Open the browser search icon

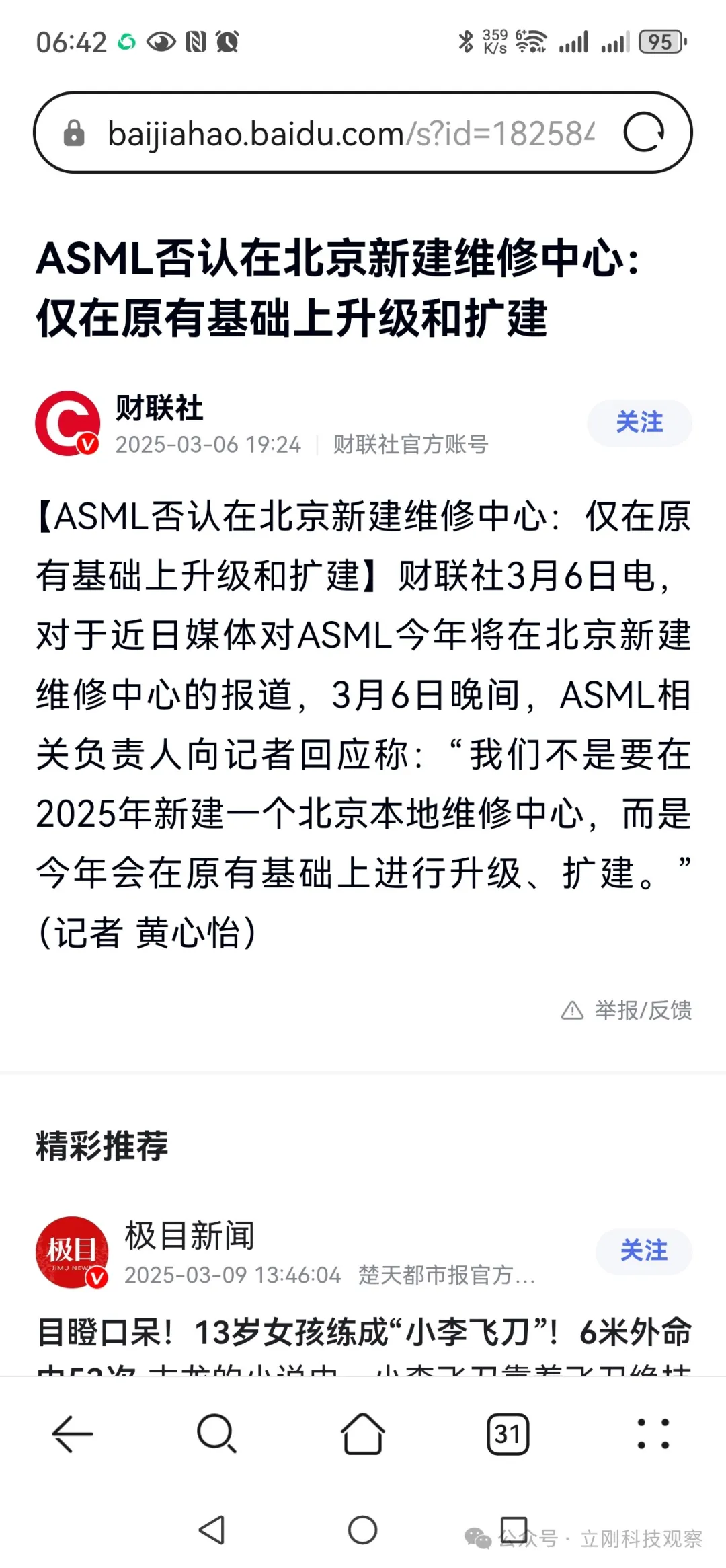[216, 1434]
